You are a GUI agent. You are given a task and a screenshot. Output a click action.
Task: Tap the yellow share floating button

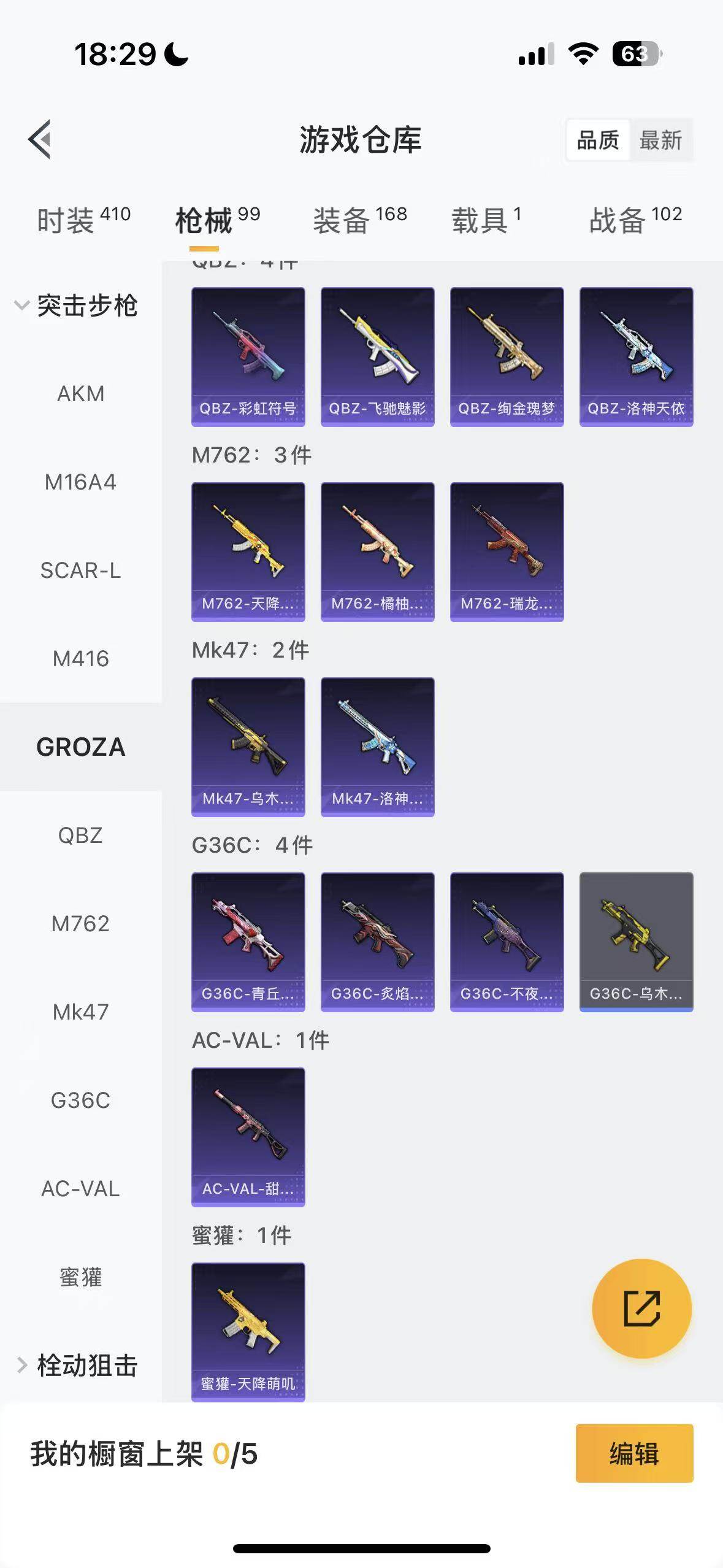click(x=641, y=1309)
